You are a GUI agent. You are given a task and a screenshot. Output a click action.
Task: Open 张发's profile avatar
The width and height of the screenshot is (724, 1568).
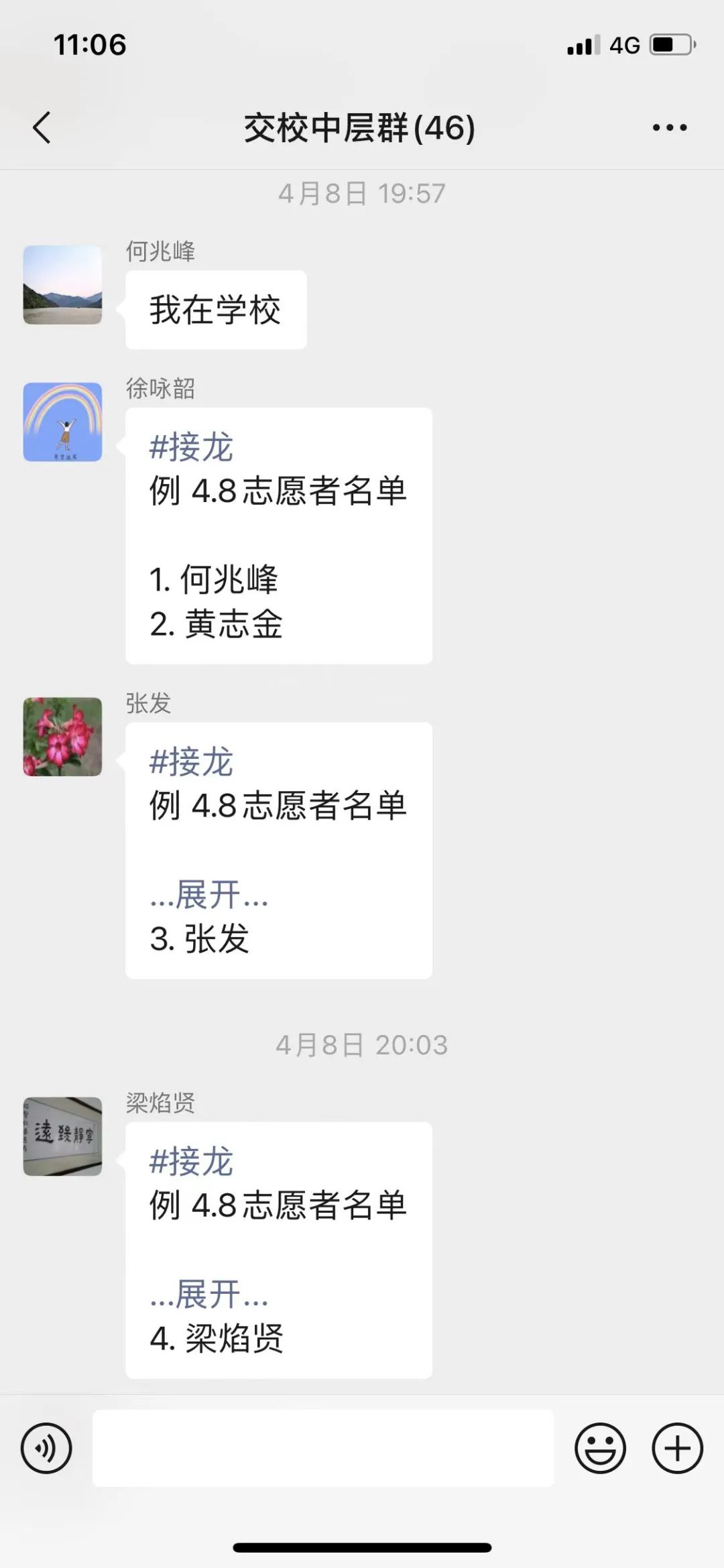pos(63,737)
